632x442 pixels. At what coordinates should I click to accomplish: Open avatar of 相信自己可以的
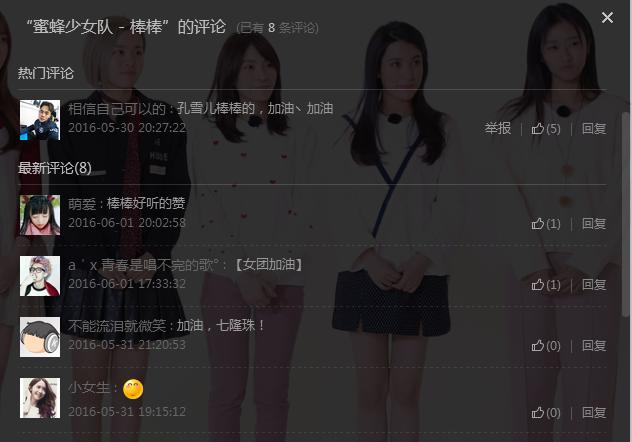[x=40, y=119]
